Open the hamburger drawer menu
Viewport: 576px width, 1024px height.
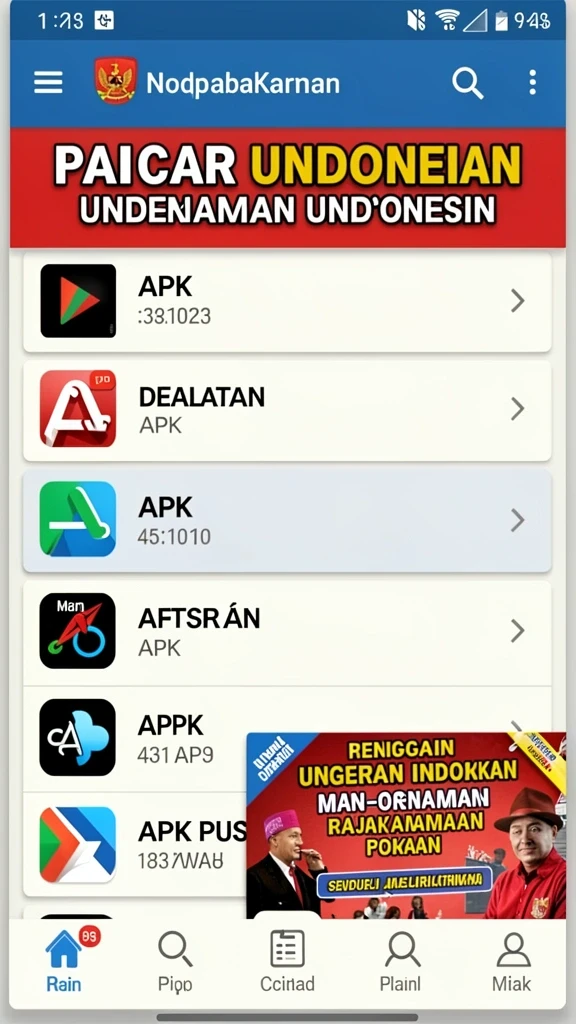[x=48, y=83]
